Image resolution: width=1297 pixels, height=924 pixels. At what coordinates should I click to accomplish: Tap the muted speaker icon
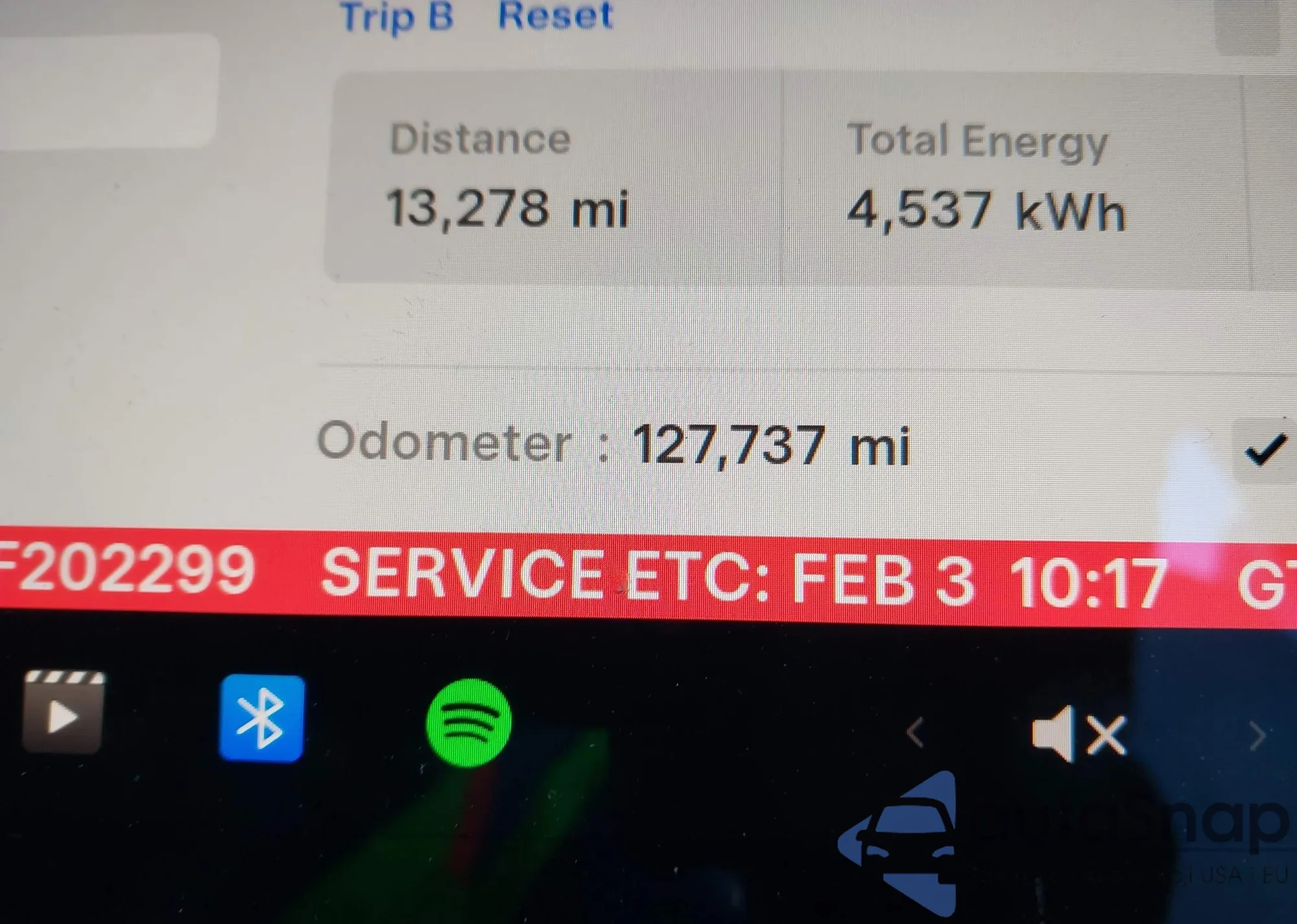pyautogui.click(x=1078, y=734)
